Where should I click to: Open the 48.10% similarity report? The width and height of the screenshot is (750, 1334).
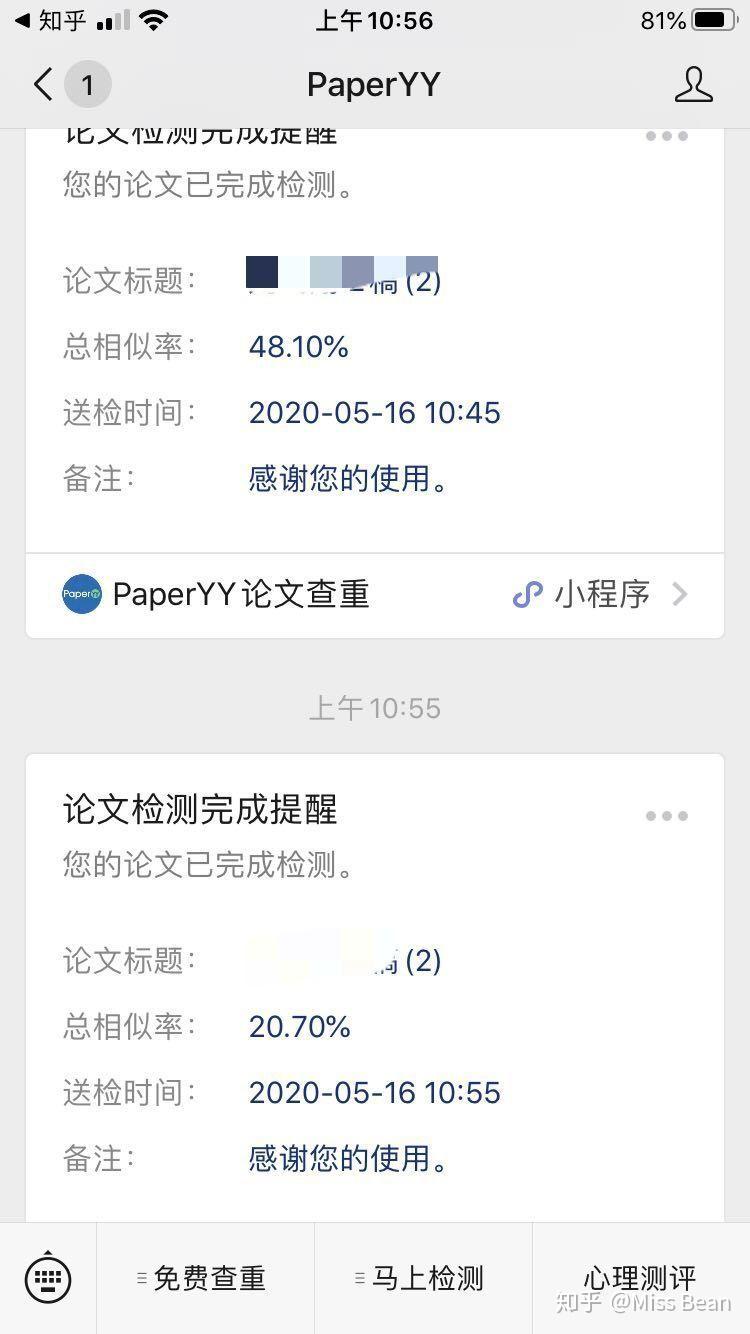(299, 346)
